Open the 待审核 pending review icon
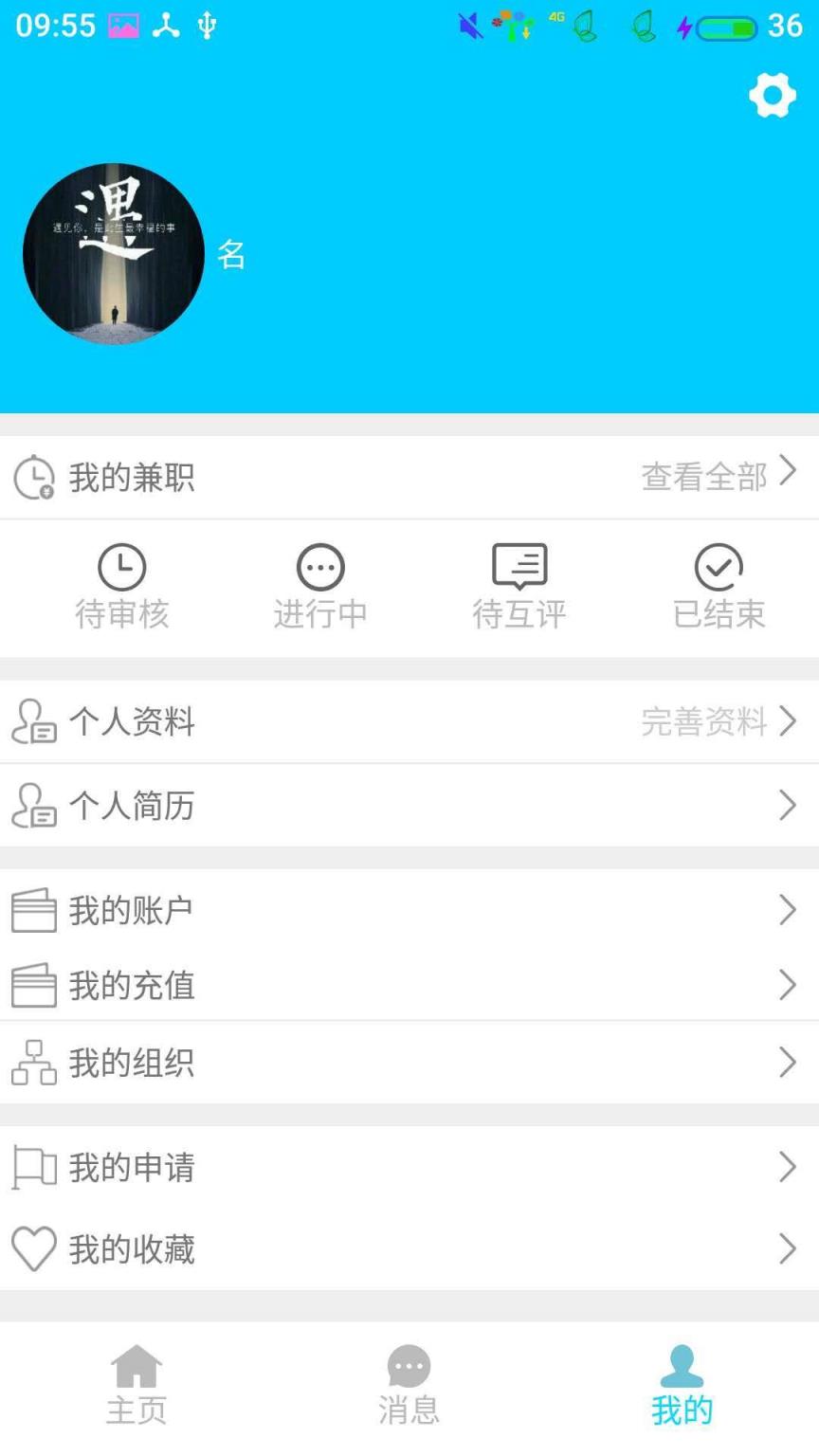819x1456 pixels. point(123,566)
